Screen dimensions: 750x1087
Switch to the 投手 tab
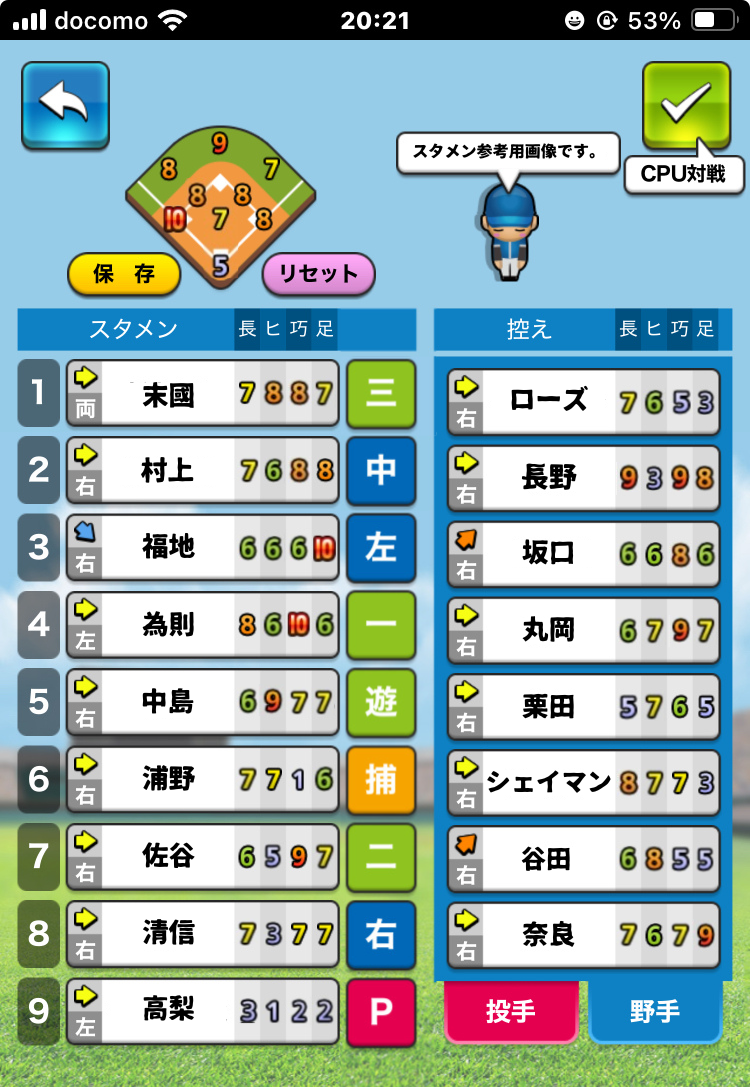click(x=511, y=1011)
